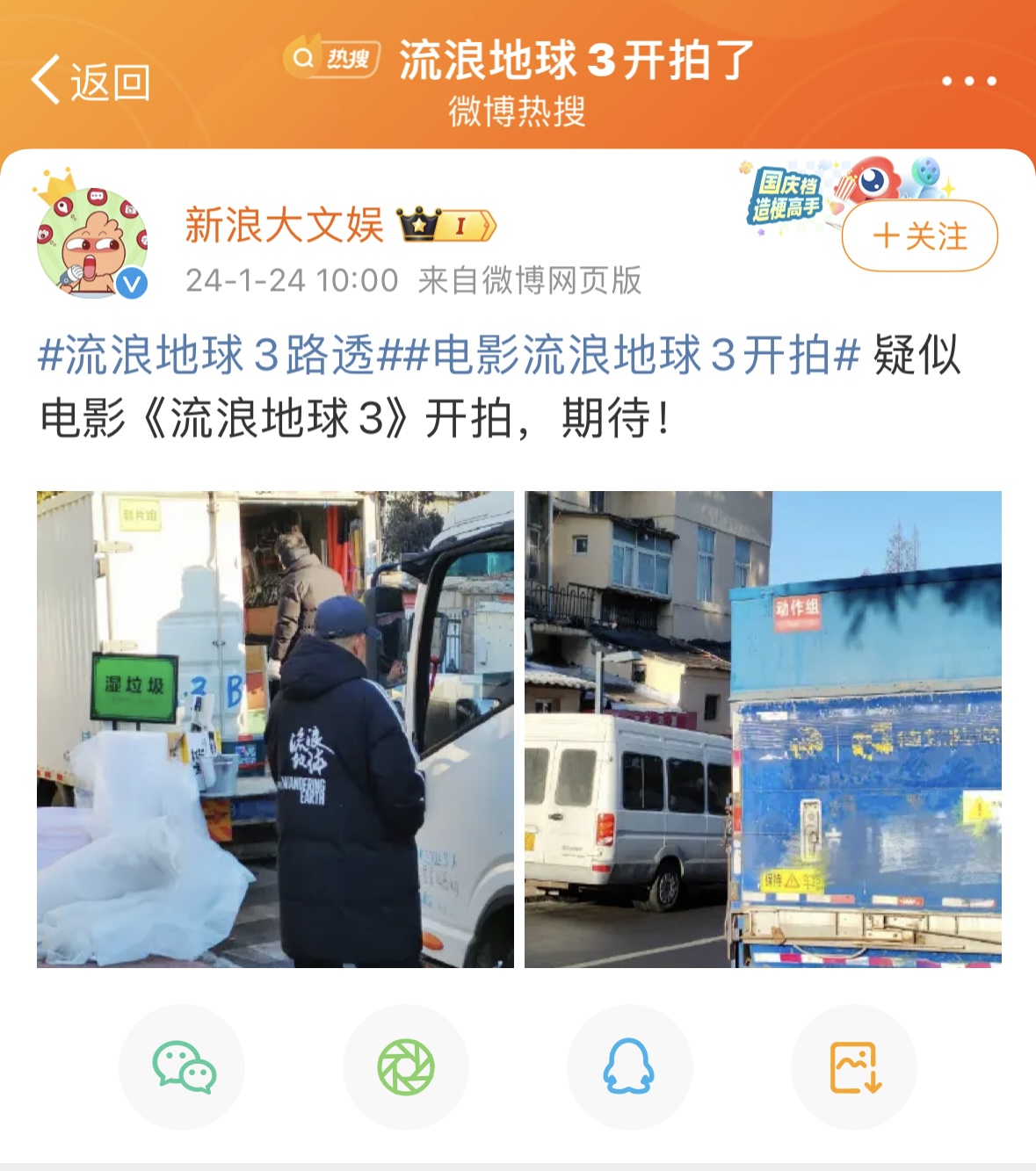1036x1171 pixels.
Task: Go back using the 返回 arrow
Action: pyautogui.click(x=88, y=82)
